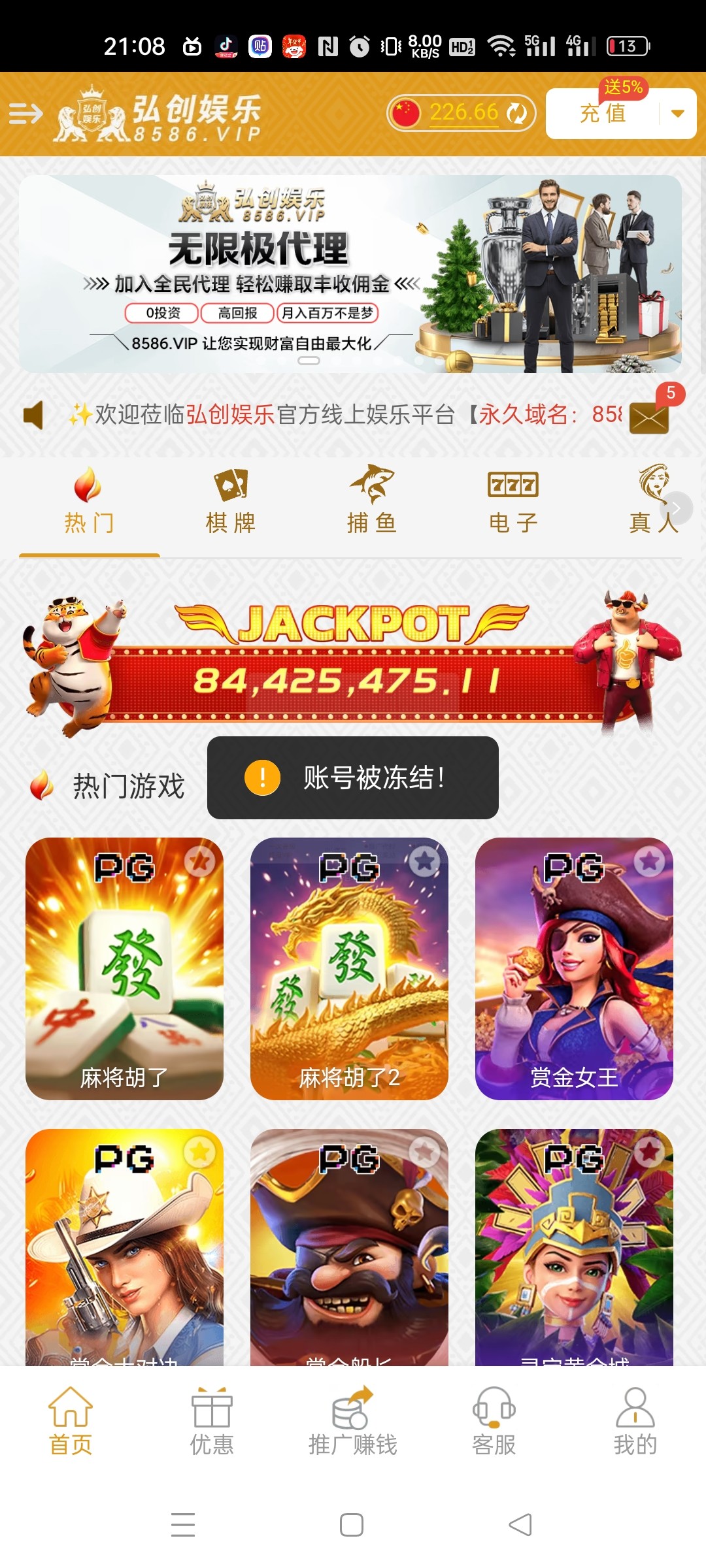Tap the system back button
Screen dimensions: 706x1568
click(x=520, y=1525)
